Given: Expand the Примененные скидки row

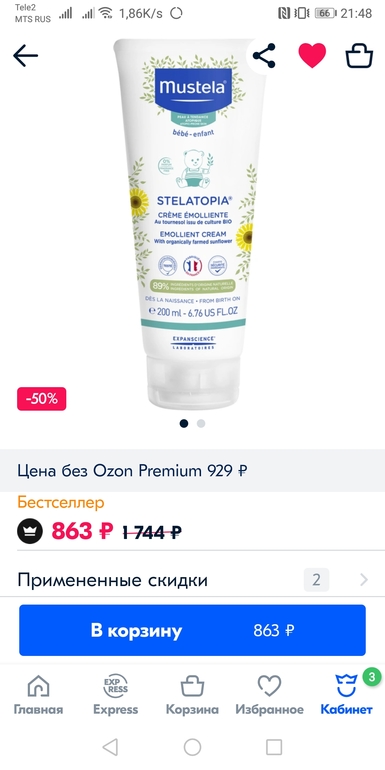Looking at the screenshot, I should point(192,580).
